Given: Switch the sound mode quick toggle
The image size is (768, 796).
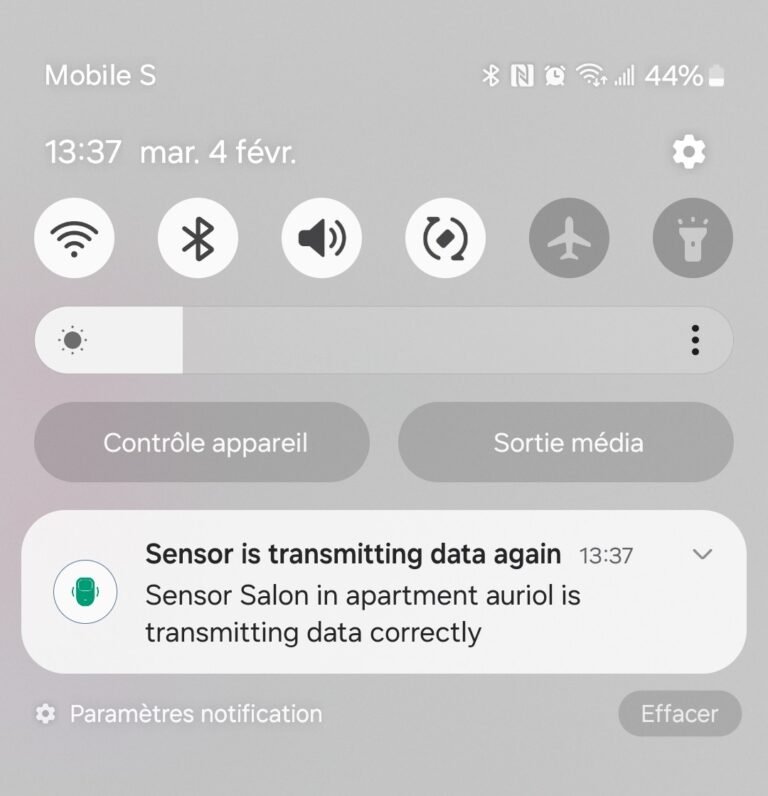Looking at the screenshot, I should (x=322, y=239).
